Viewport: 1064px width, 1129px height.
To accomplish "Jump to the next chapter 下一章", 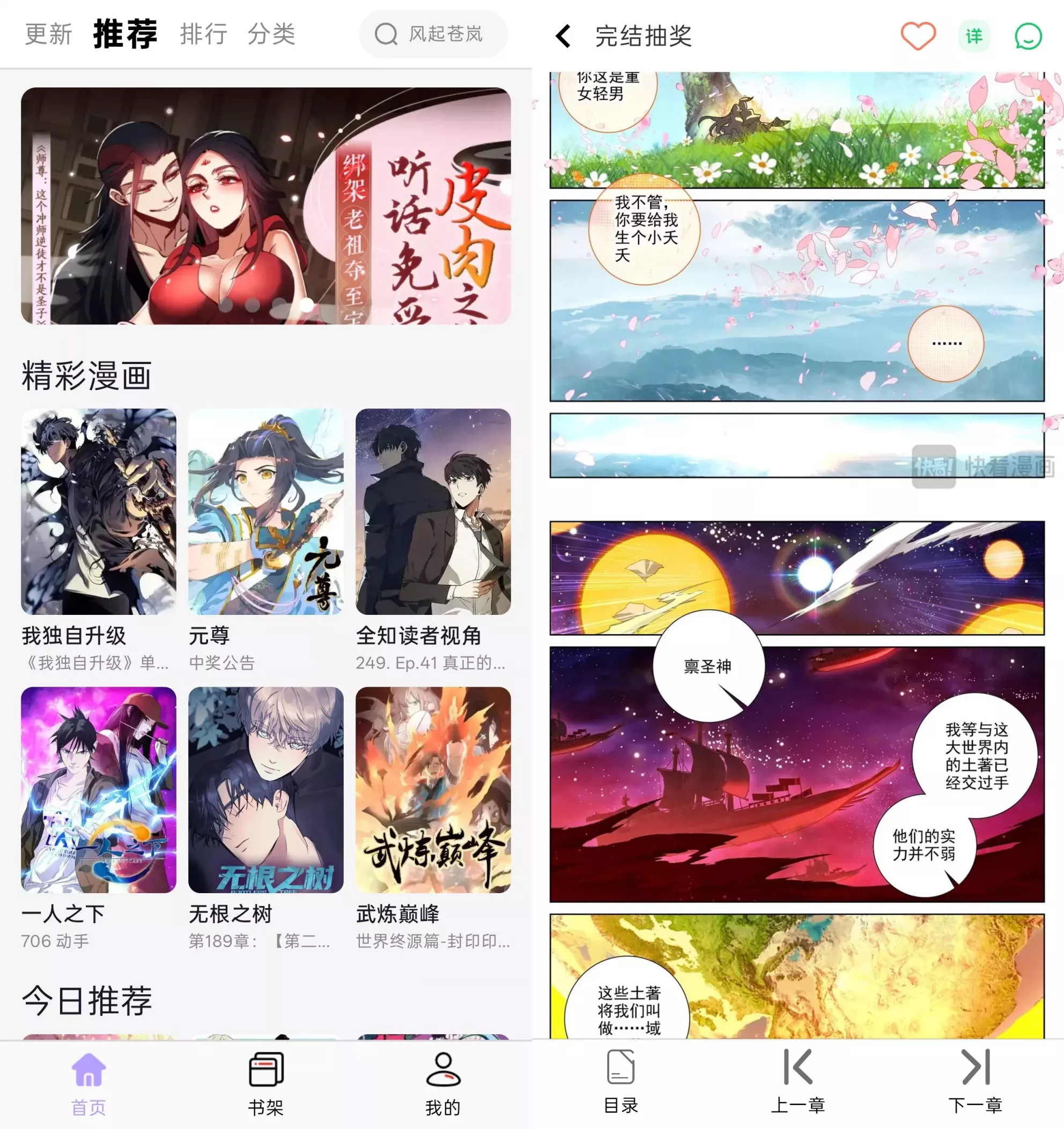I will click(x=975, y=1081).
